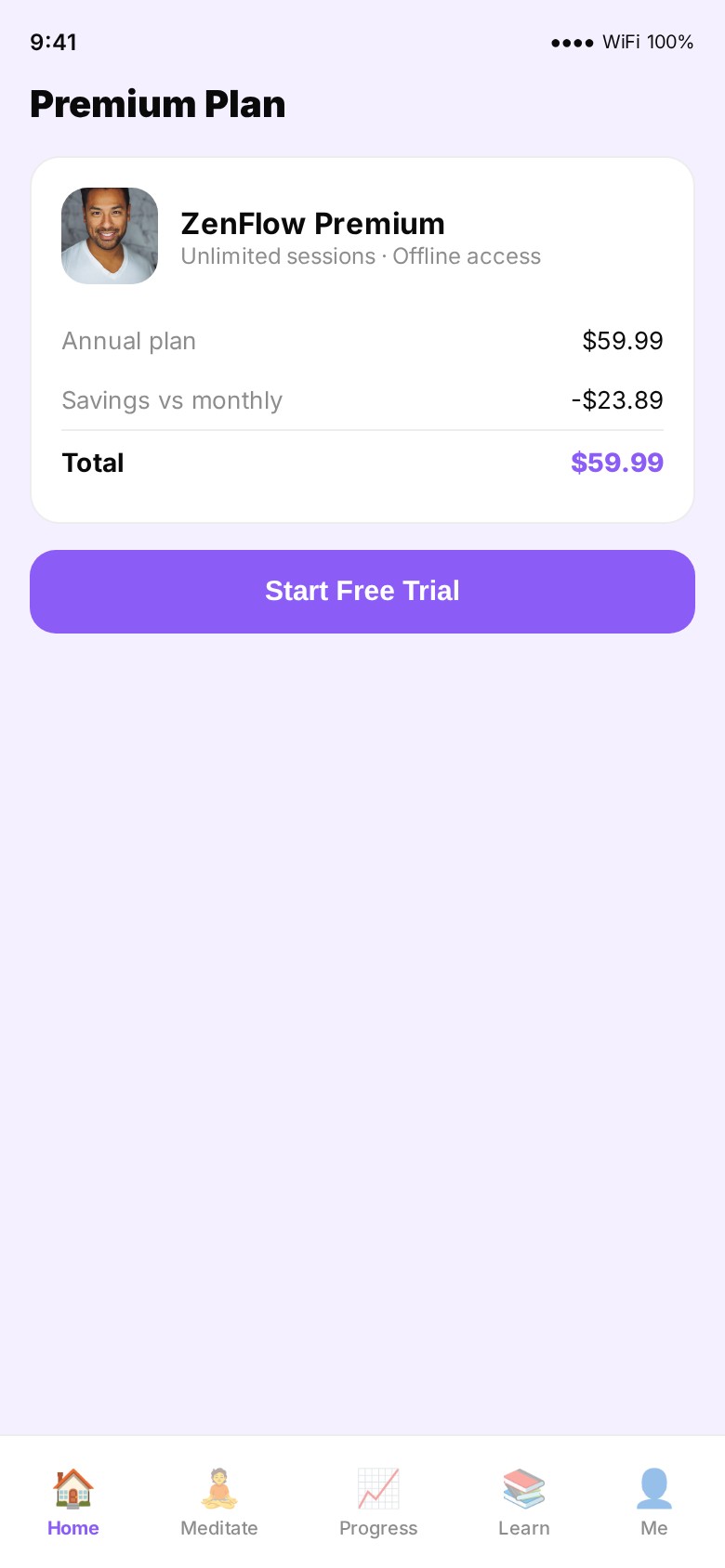Tap the plan summary card
This screenshot has height=1568, width=725.
coord(362,339)
